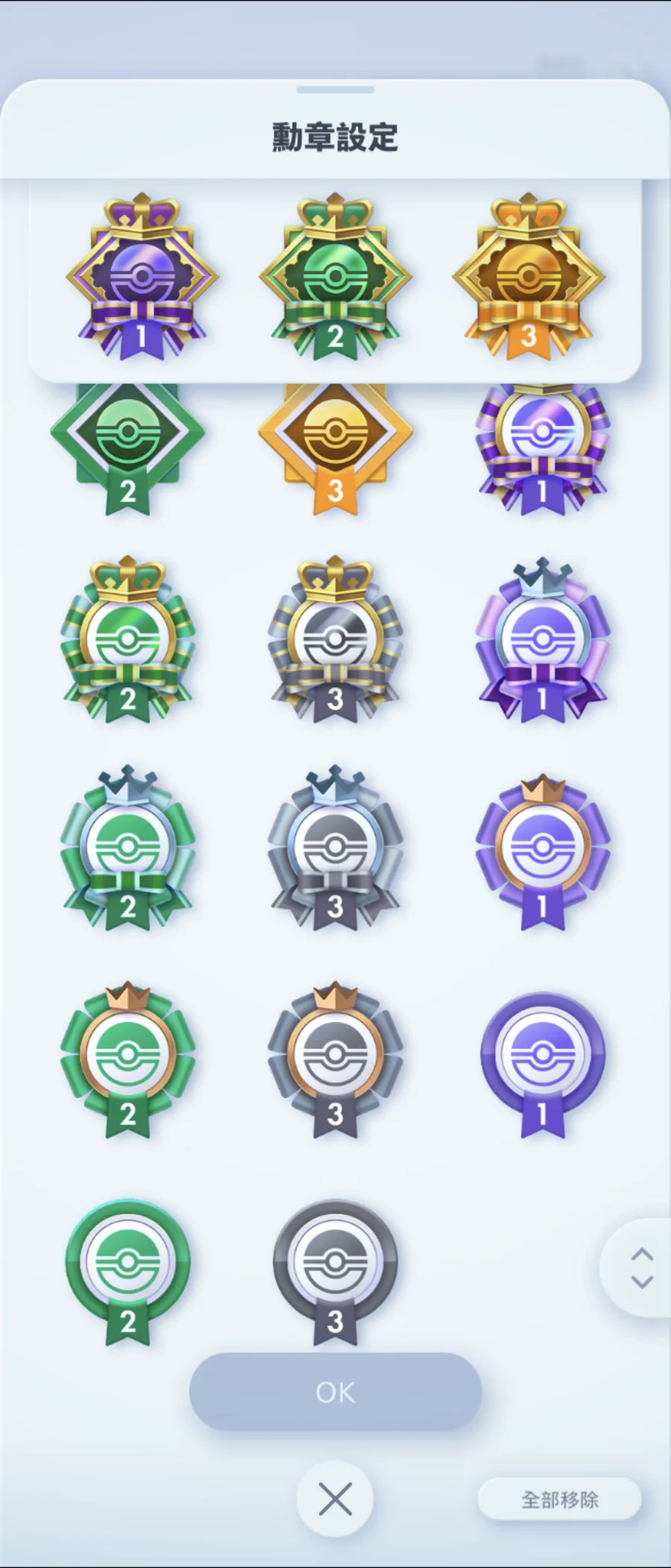Pick purple rosette badge 1 with bronze crown
This screenshot has height=1568, width=671.
click(542, 850)
